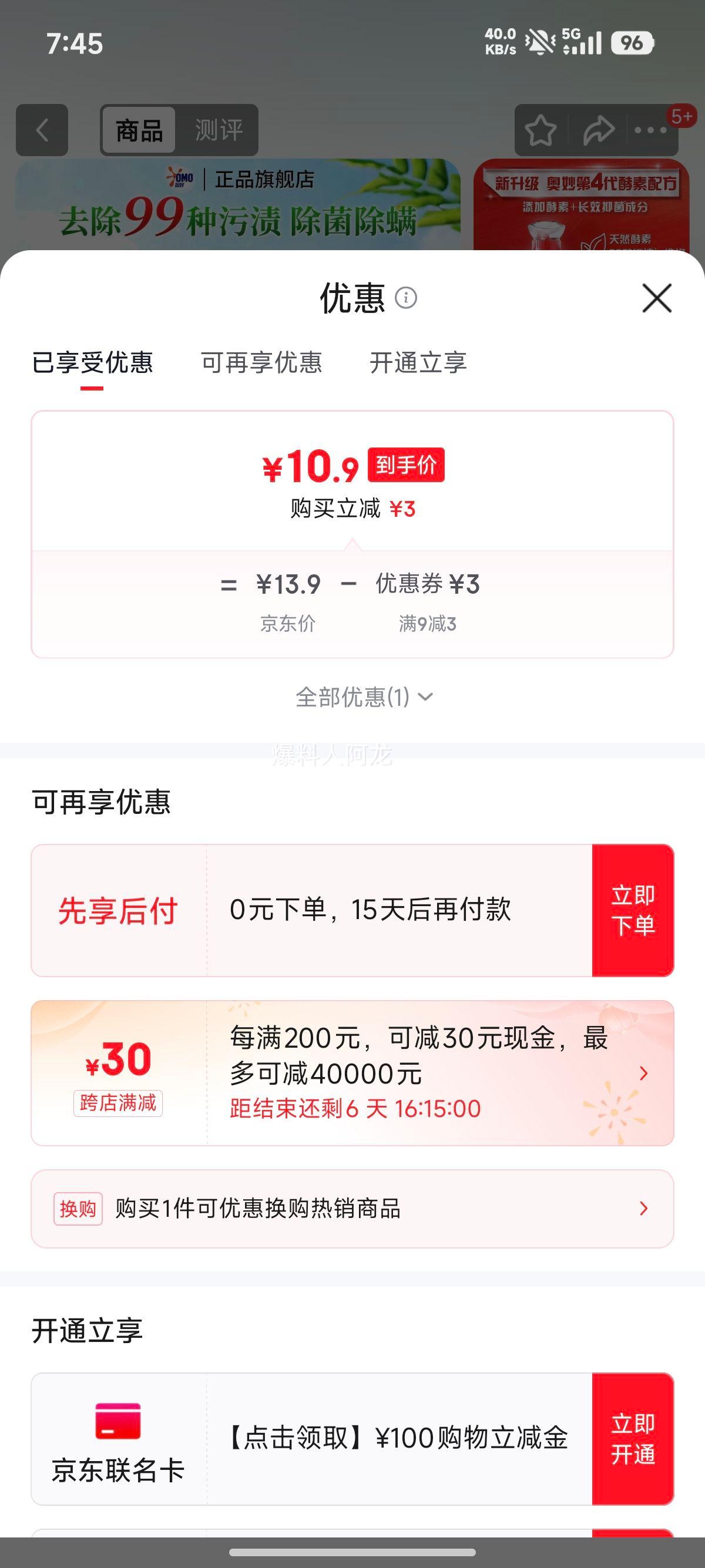Screen dimensions: 705x1568
Task: Switch to the 测评 tab
Action: 219,129
